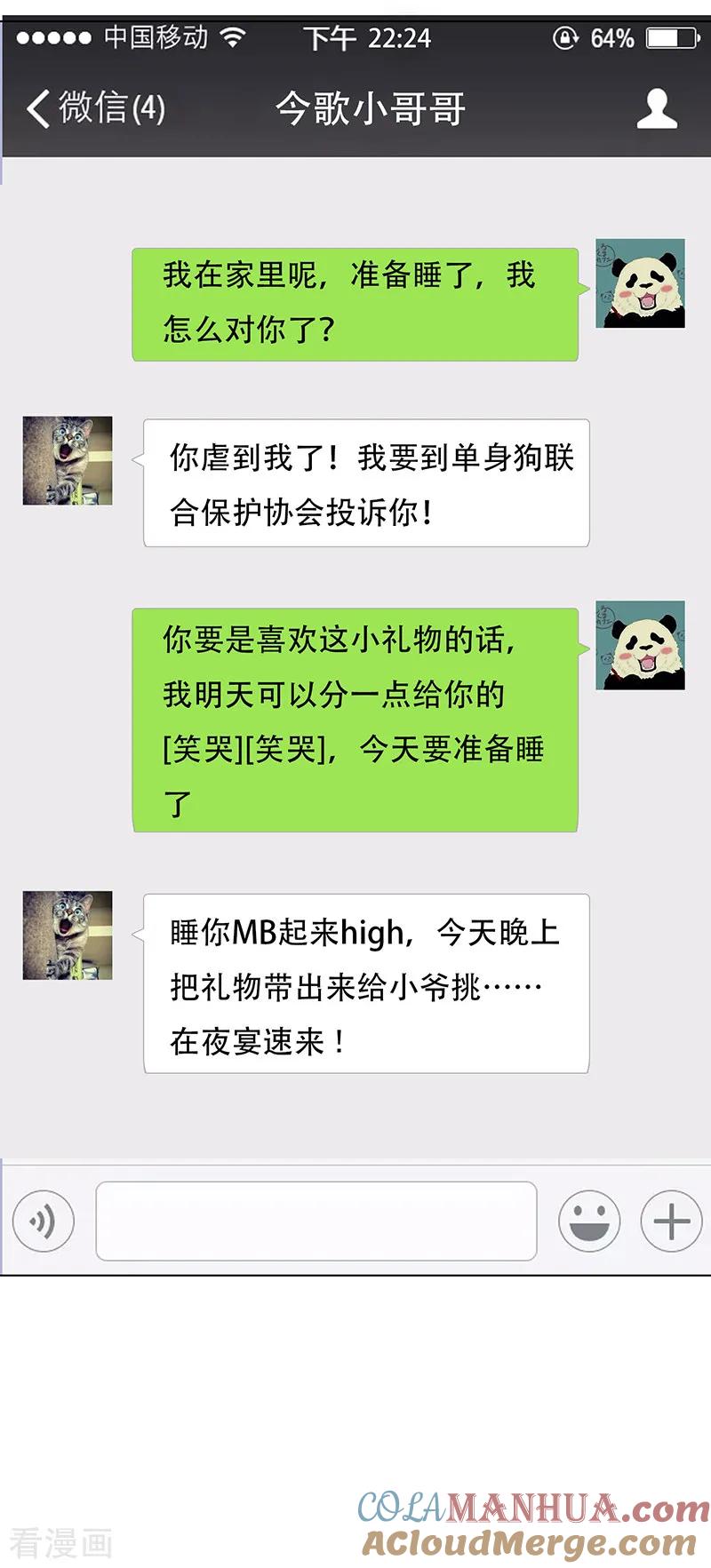
Task: Open conversation options via profile button
Action: pos(659,108)
